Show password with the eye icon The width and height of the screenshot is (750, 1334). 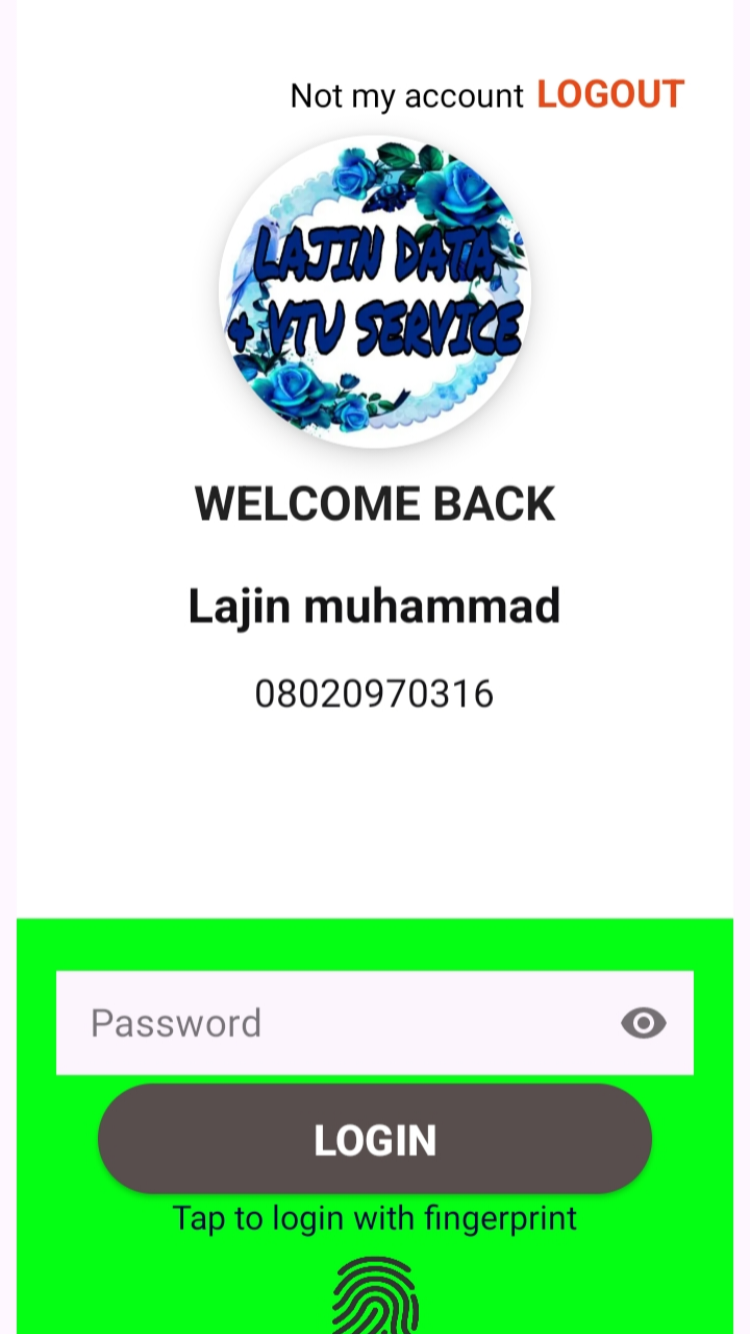point(643,1023)
